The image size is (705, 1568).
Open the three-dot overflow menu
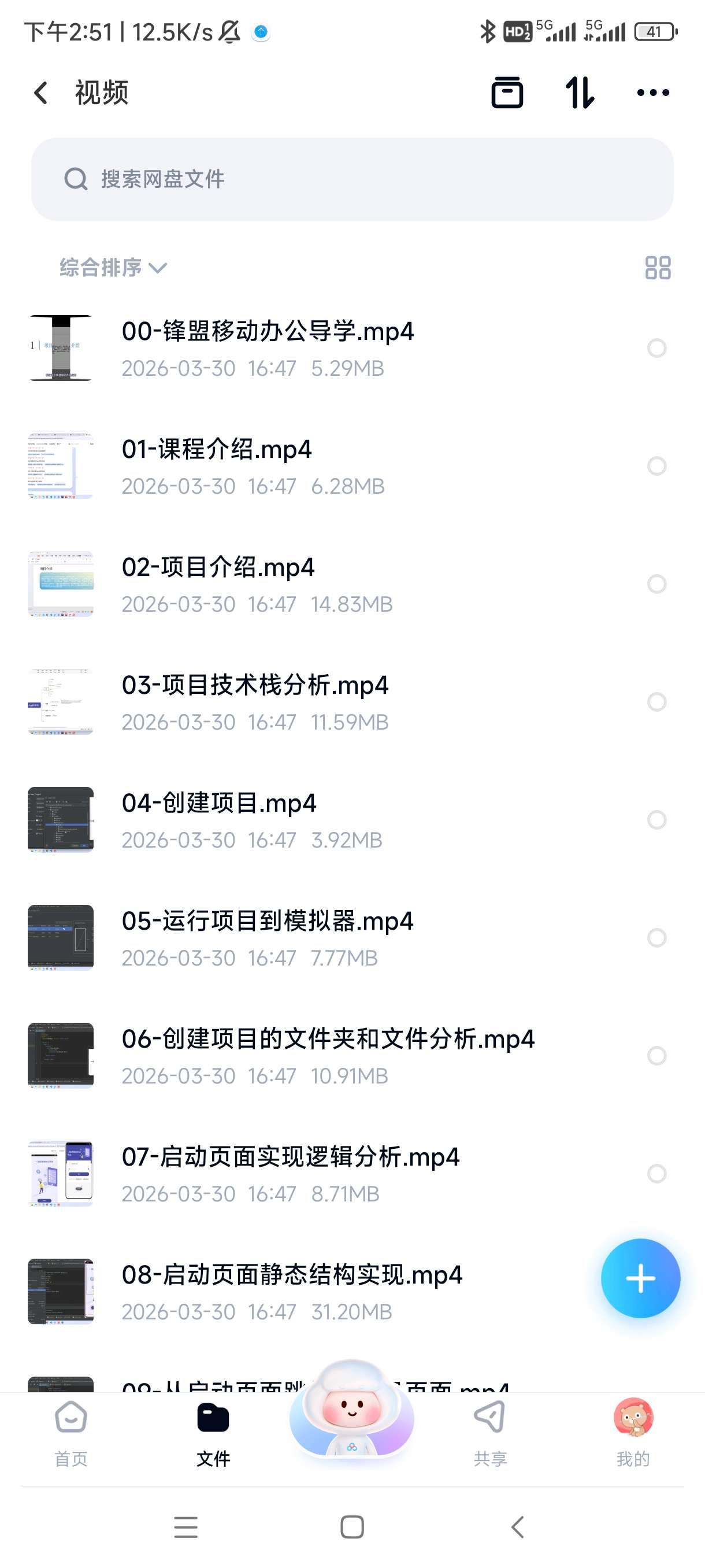652,93
